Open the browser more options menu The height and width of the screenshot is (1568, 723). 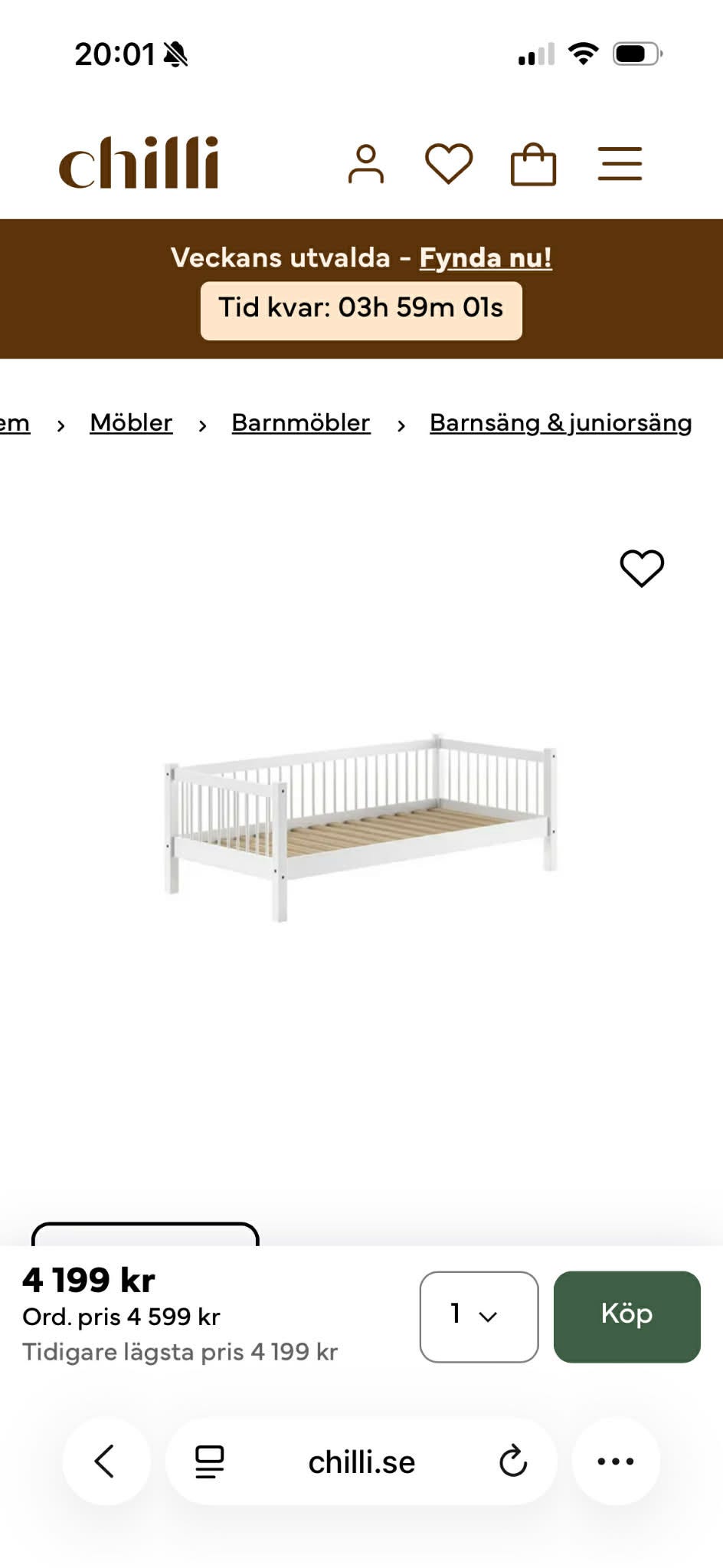(616, 1461)
